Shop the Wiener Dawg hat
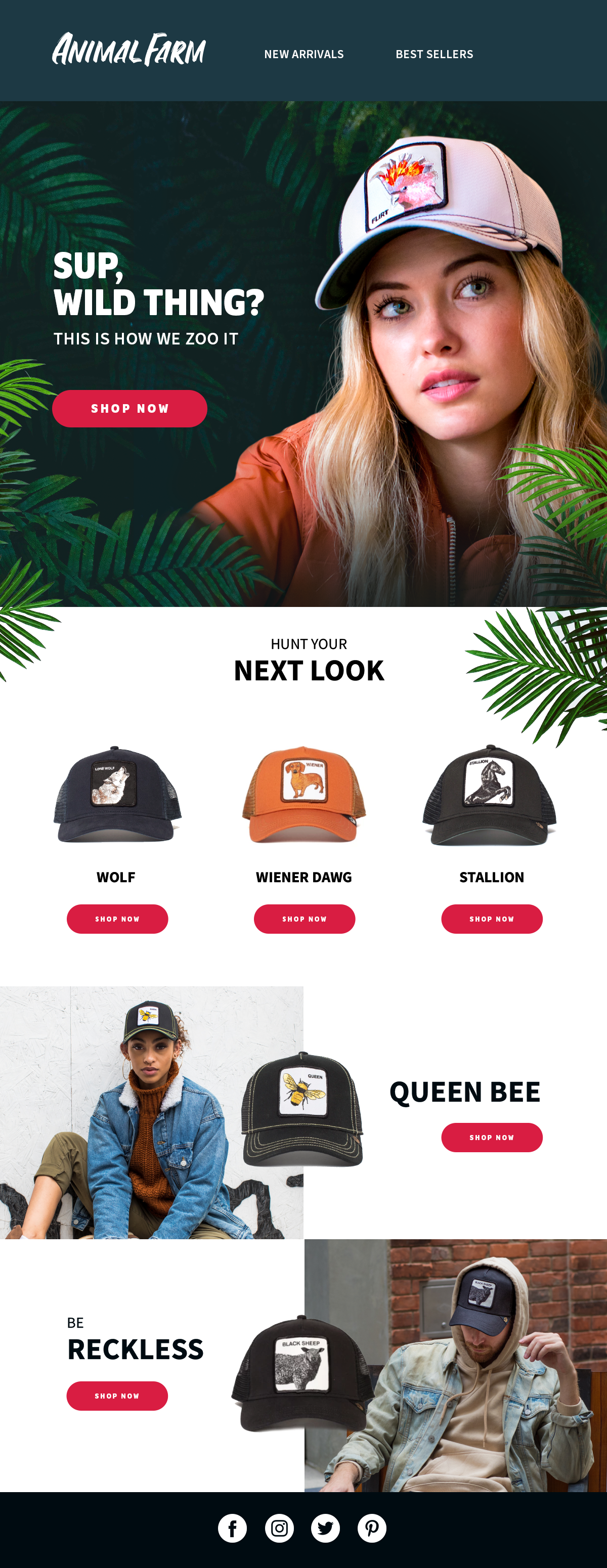The image size is (607, 1568). click(305, 919)
